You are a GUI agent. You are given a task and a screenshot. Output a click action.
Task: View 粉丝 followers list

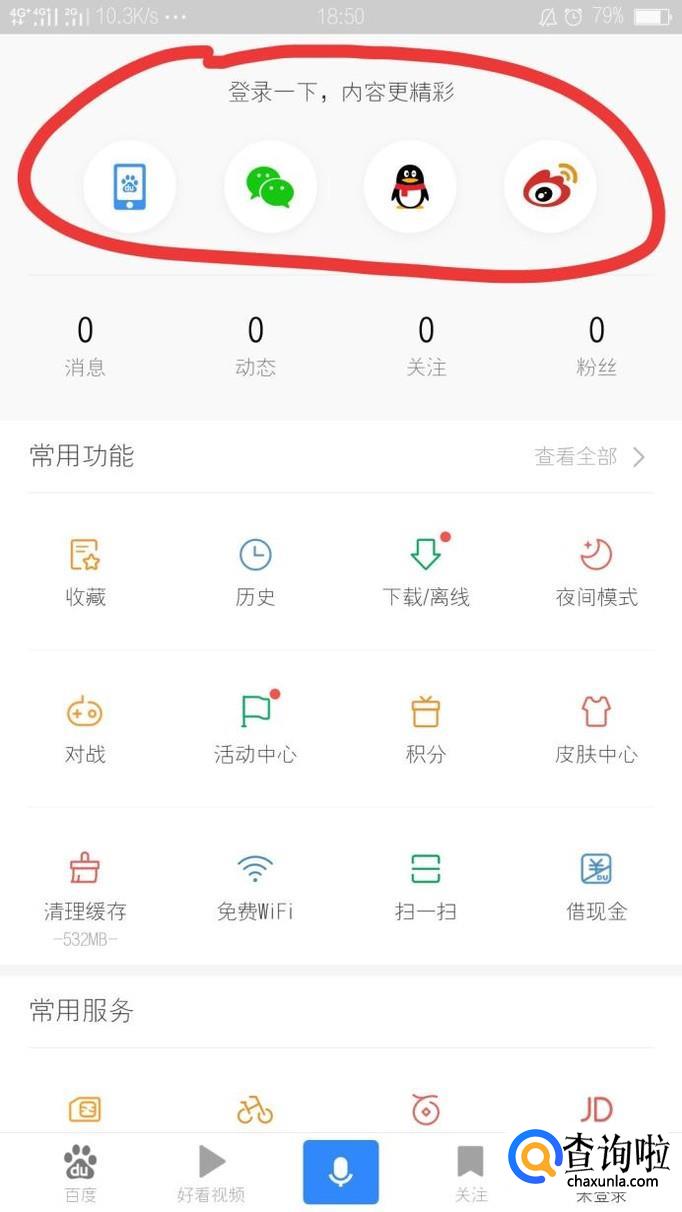point(596,346)
